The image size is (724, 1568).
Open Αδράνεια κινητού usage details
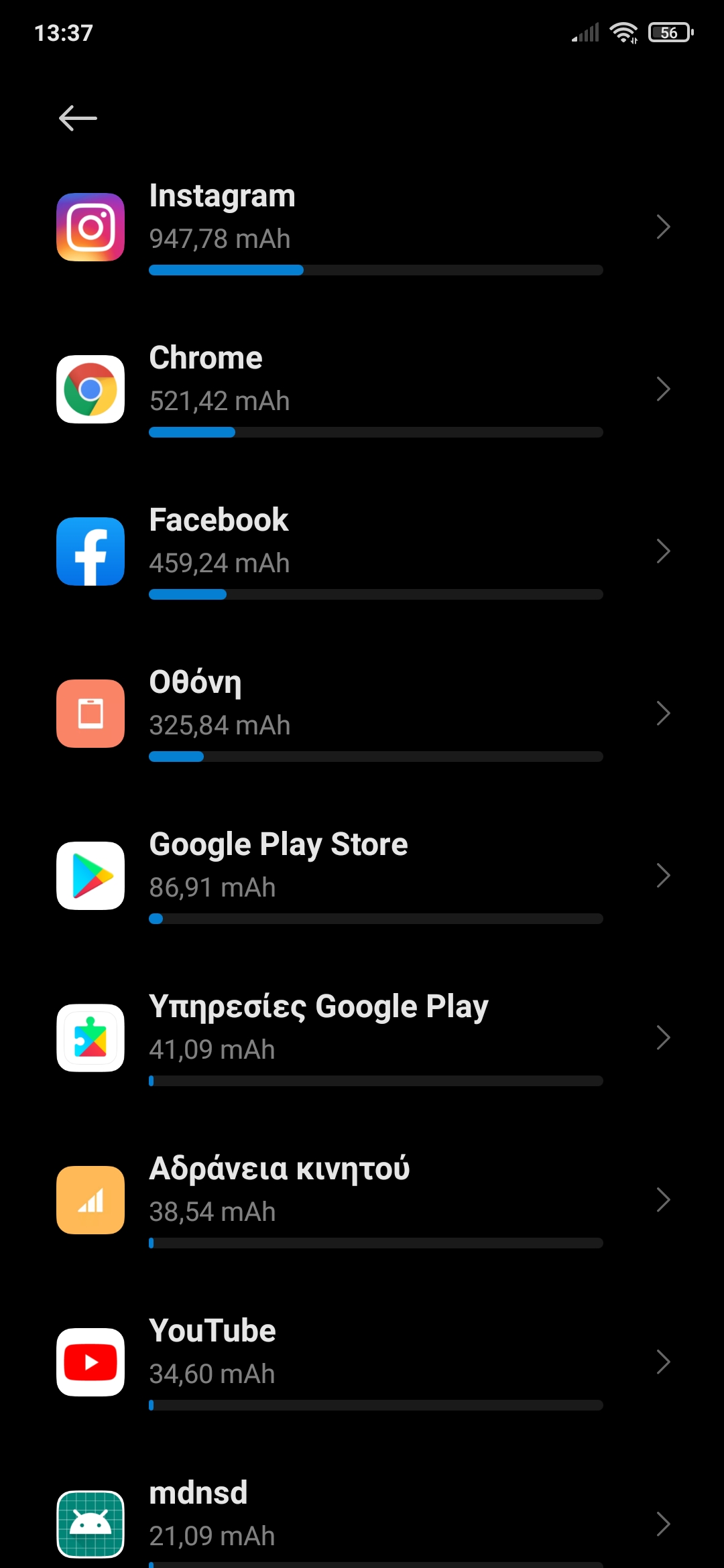click(362, 1200)
